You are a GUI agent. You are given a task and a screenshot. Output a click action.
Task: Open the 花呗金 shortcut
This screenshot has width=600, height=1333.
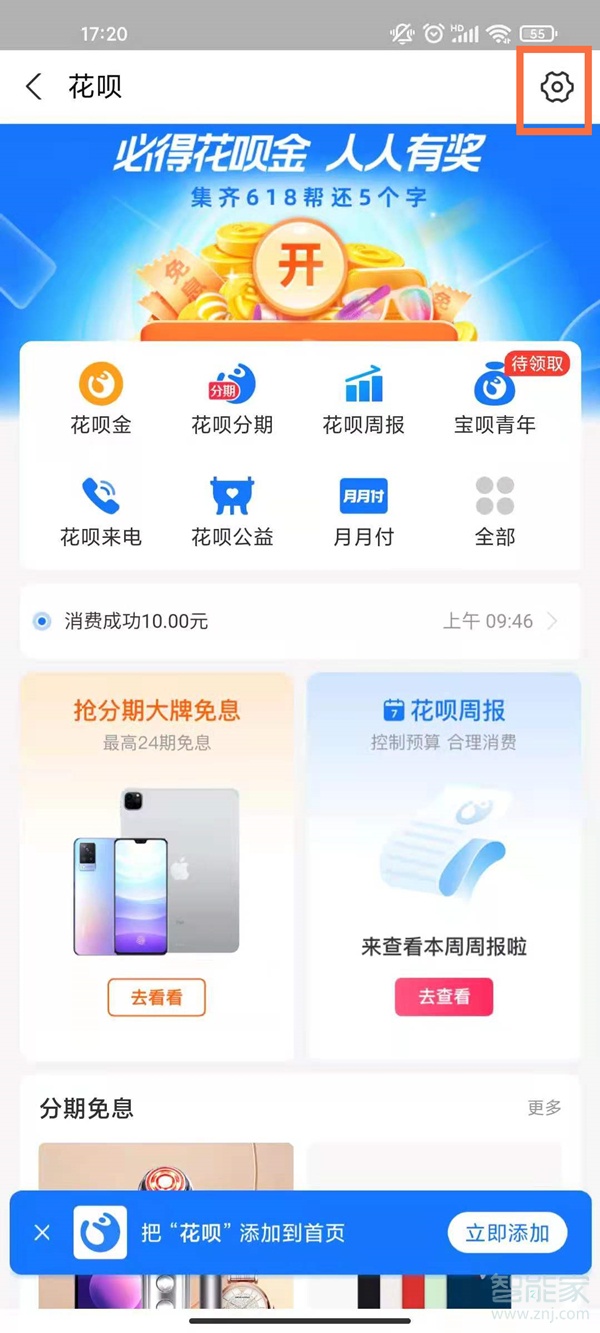101,398
